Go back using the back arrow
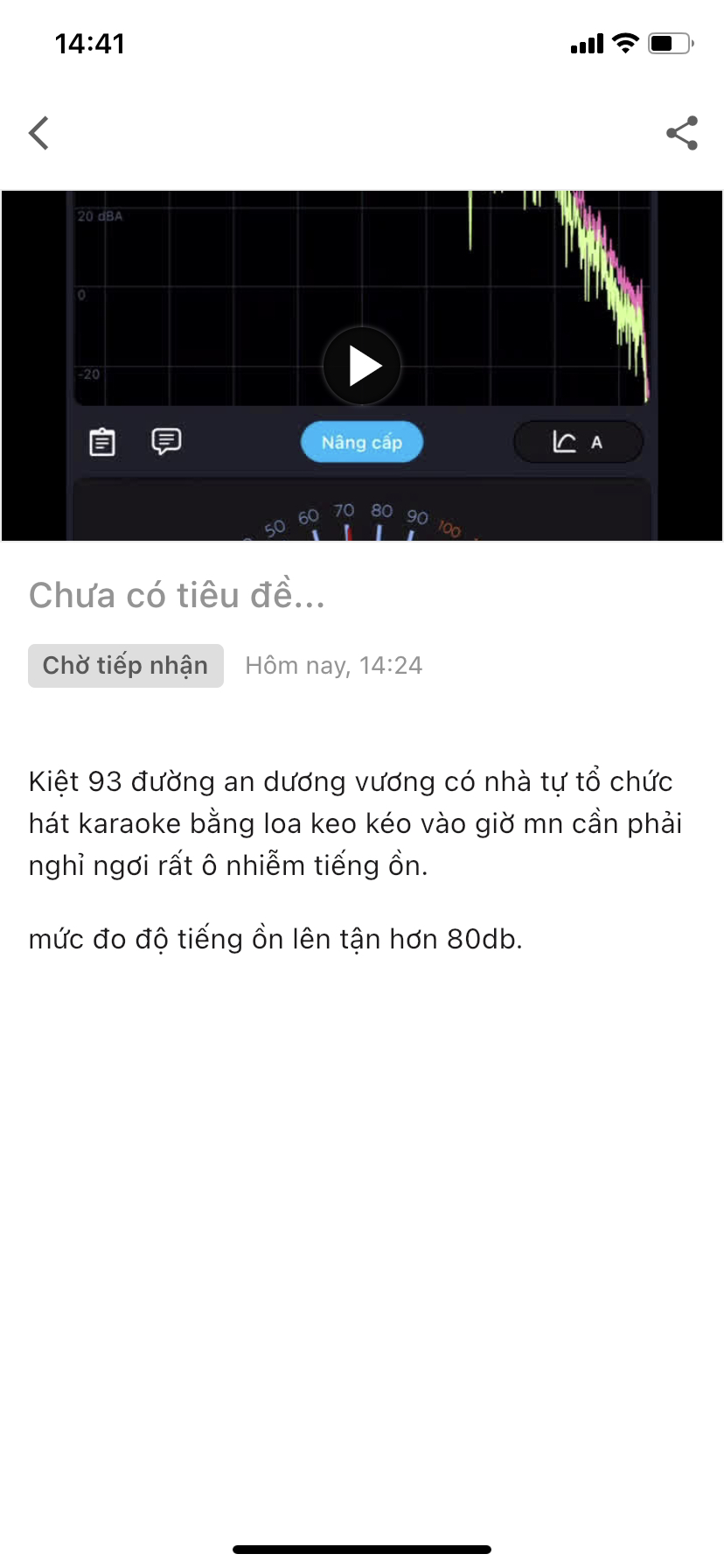Image resolution: width=724 pixels, height=1568 pixels. tap(39, 133)
